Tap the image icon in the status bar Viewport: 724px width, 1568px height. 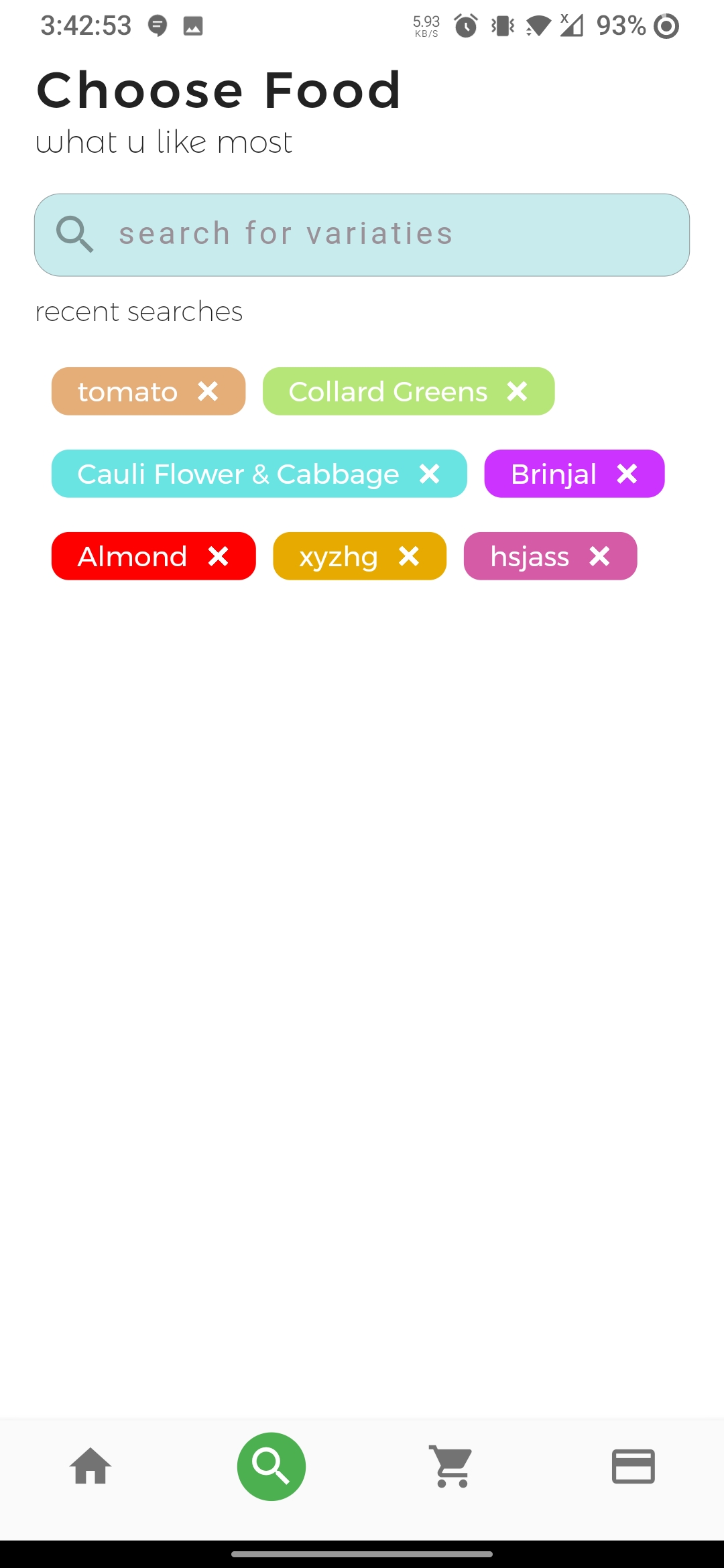(192, 26)
